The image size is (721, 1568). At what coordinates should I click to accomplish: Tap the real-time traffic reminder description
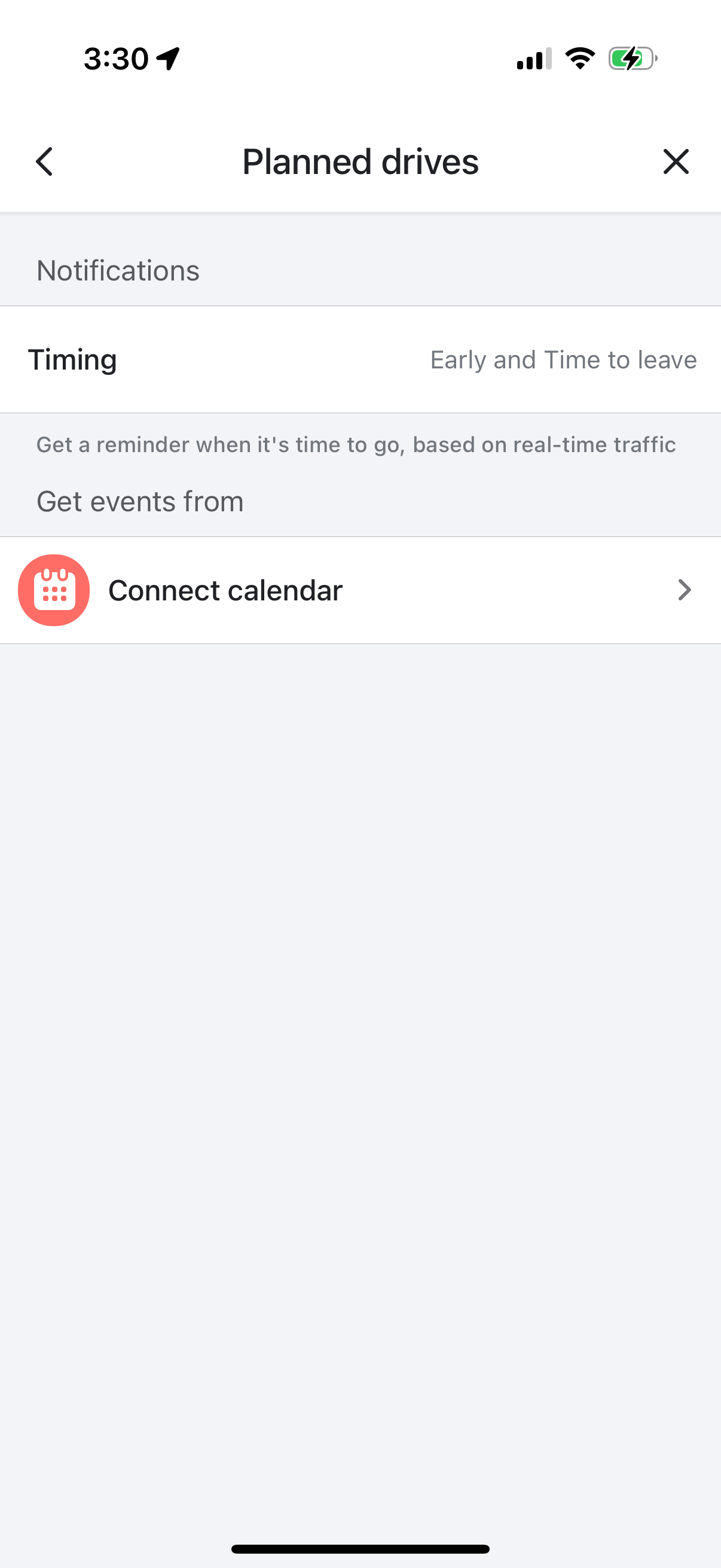click(356, 444)
